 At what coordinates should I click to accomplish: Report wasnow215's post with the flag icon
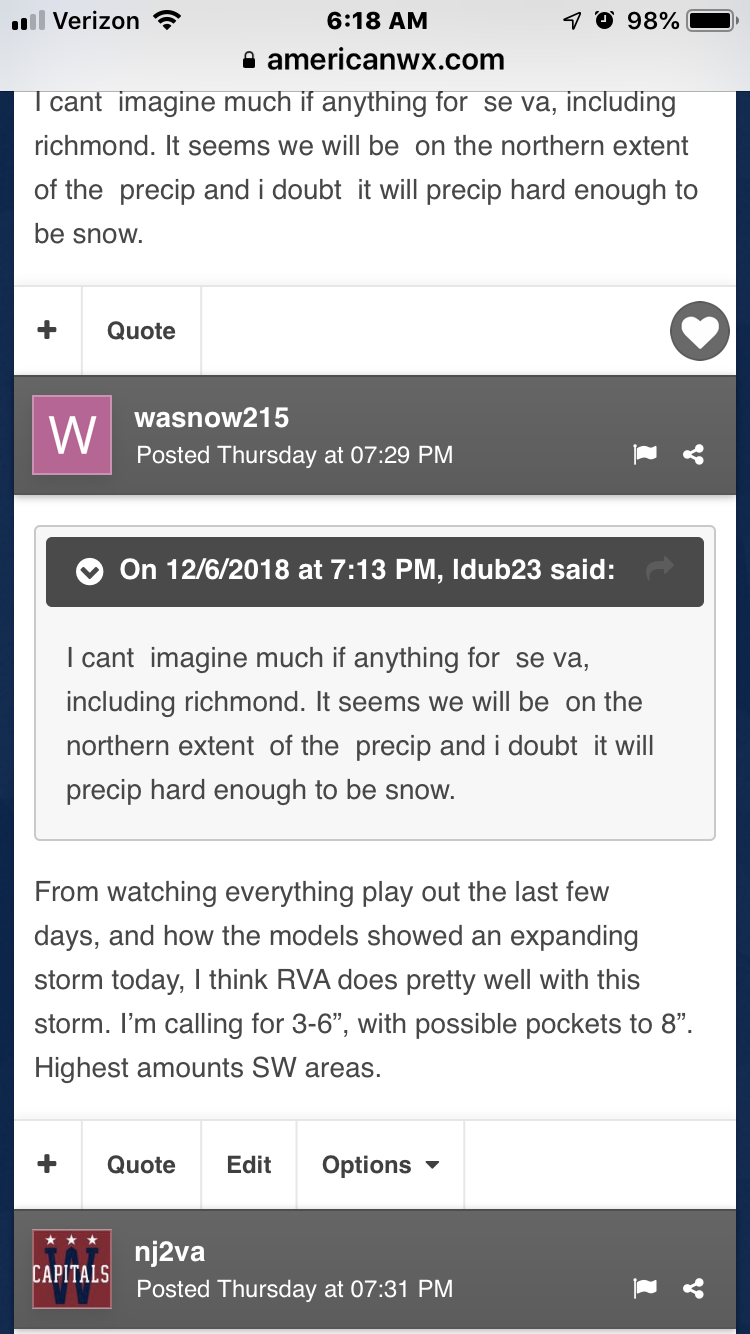pyautogui.click(x=645, y=455)
